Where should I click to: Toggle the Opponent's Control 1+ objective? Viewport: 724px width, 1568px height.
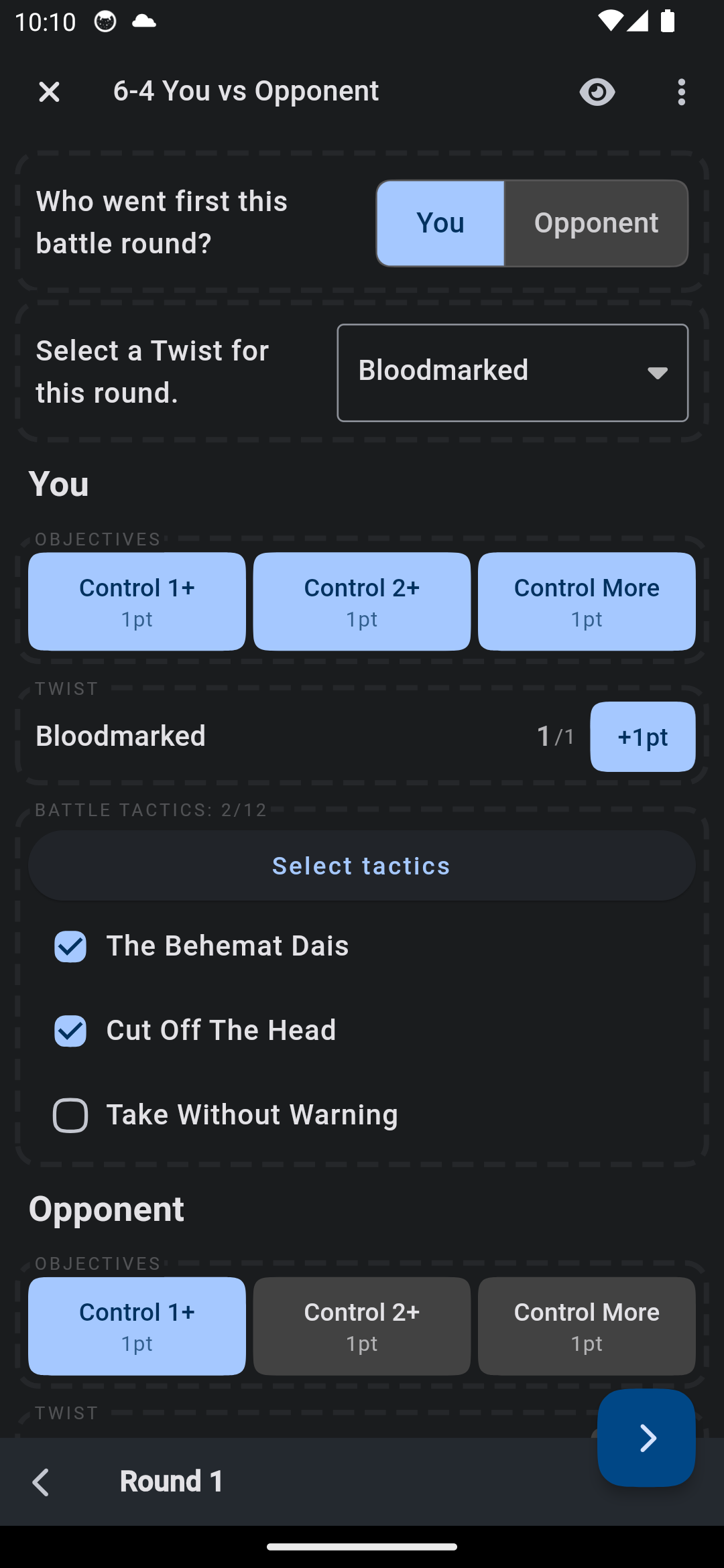137,1325
